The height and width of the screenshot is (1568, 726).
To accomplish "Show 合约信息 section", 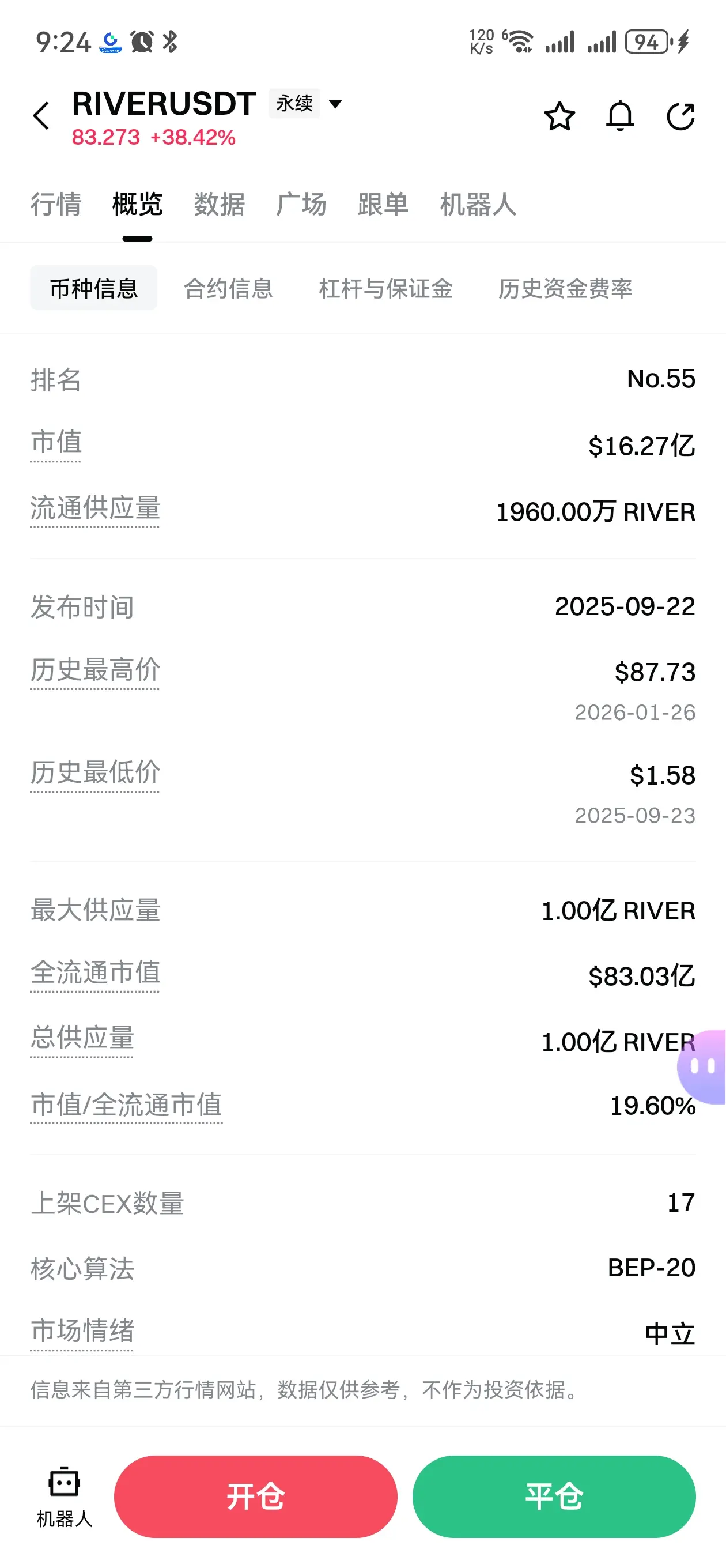I will coord(228,288).
